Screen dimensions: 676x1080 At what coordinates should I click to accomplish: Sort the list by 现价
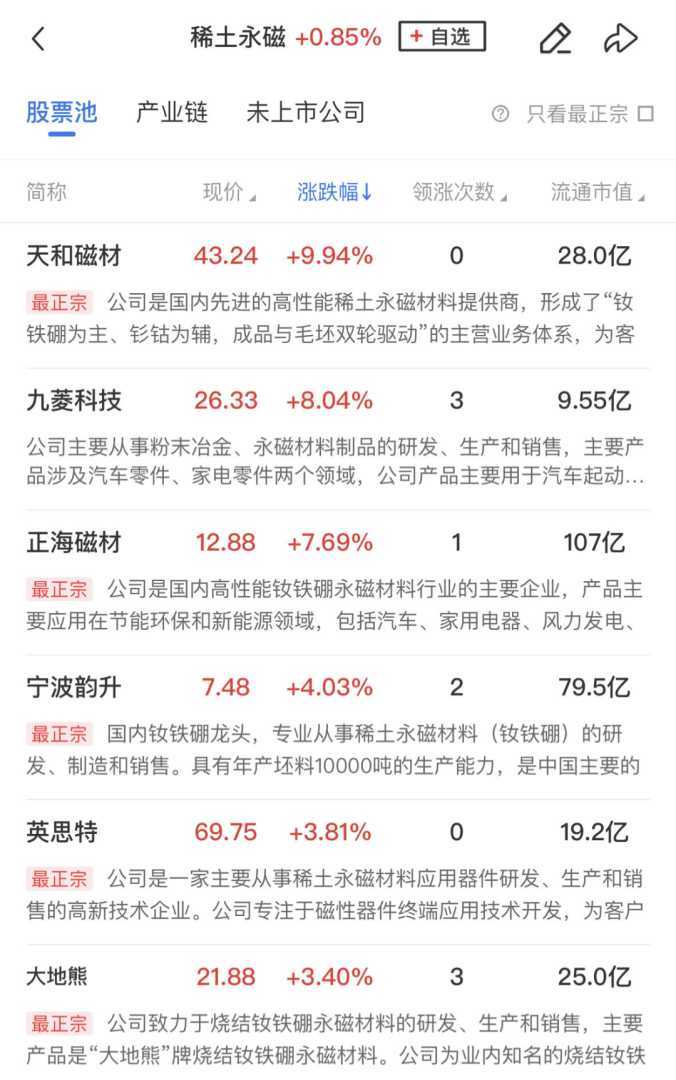(229, 192)
